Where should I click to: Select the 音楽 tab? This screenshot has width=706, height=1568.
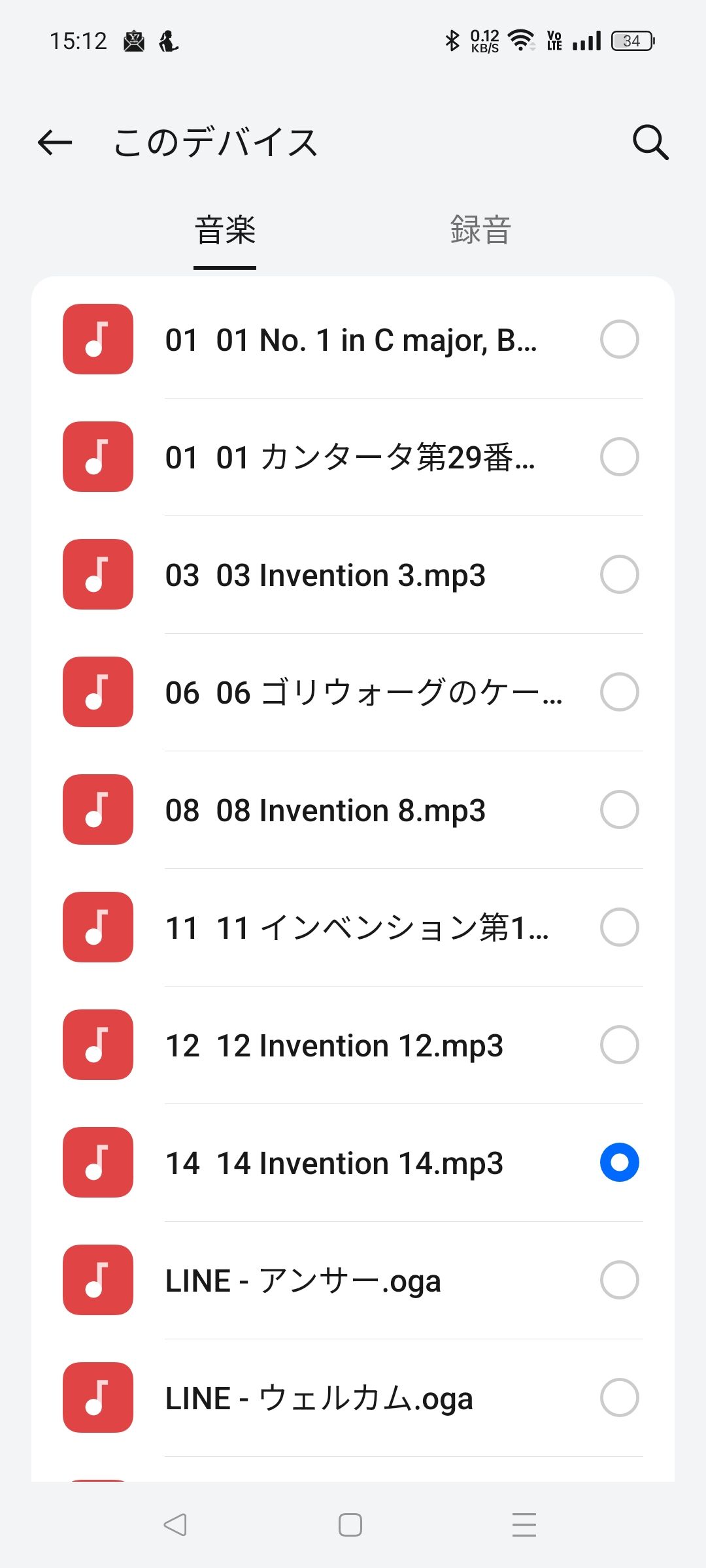pyautogui.click(x=225, y=231)
